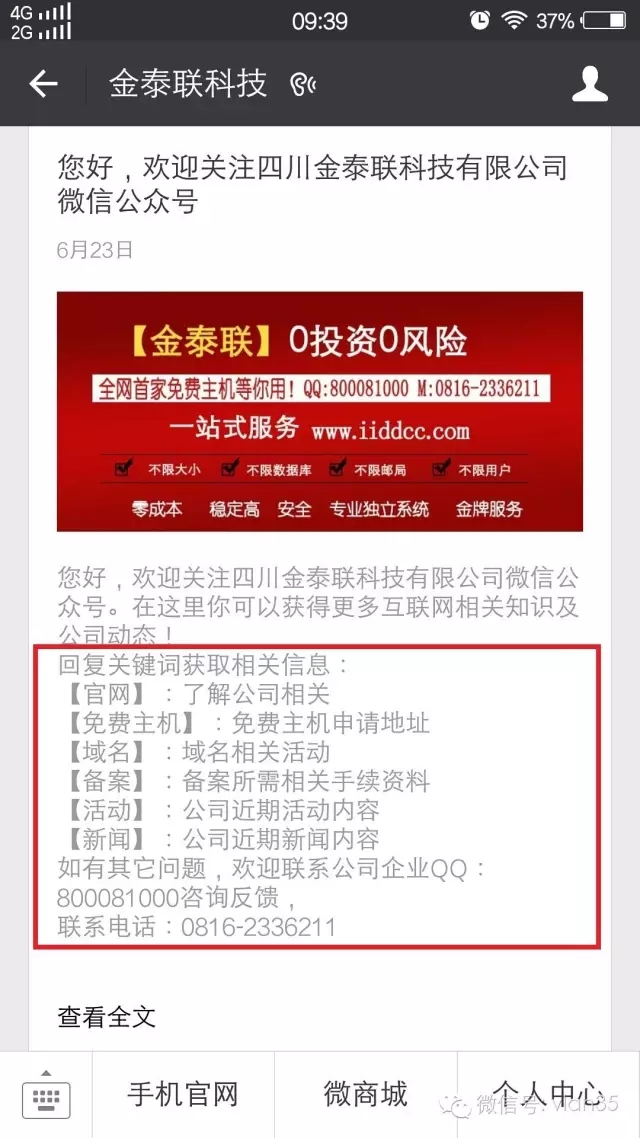Open the 微商城 menu
The width and height of the screenshot is (640, 1138).
click(366, 1094)
